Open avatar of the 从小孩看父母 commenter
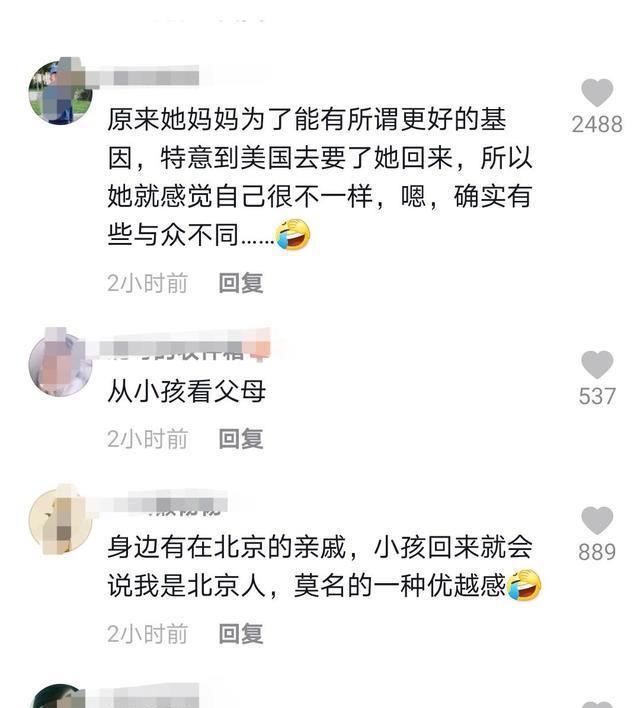The height and width of the screenshot is (708, 640). (x=59, y=364)
